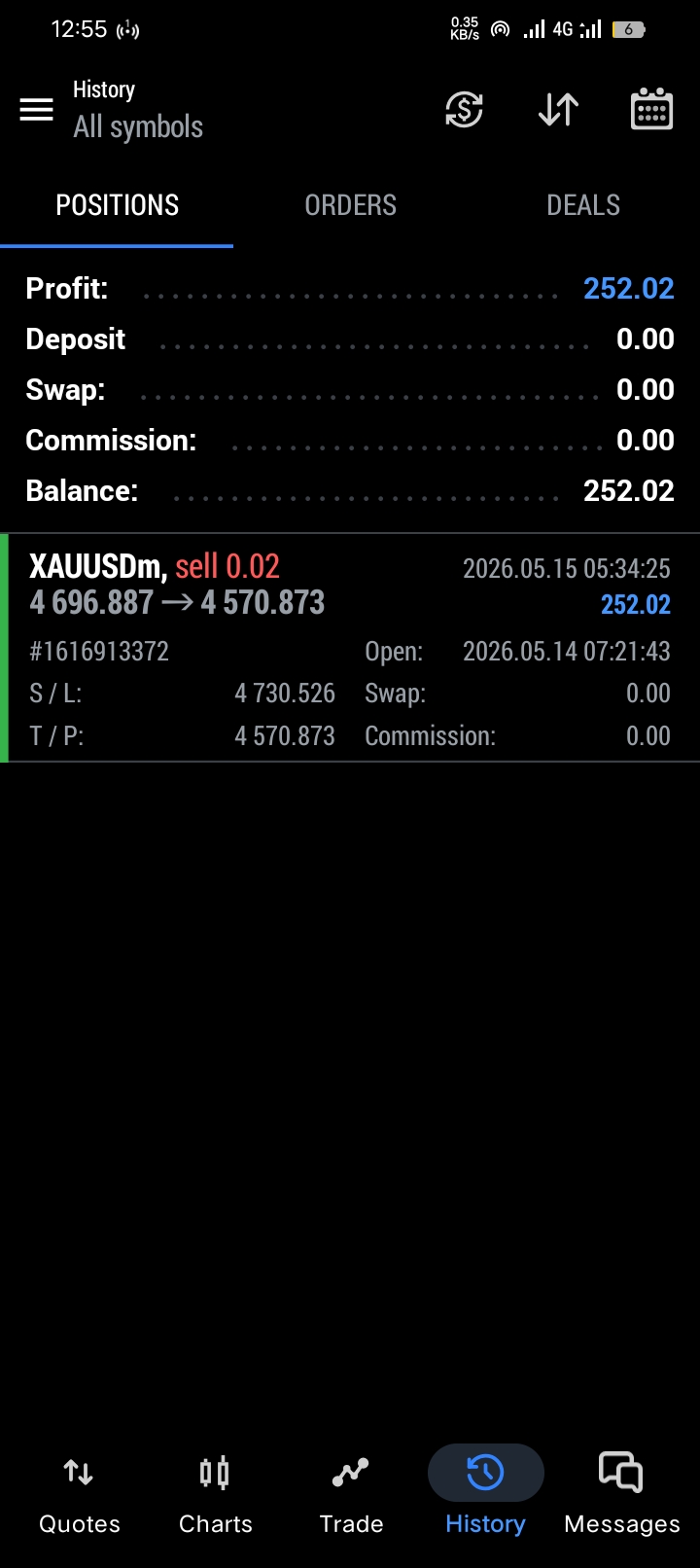Open the XAUUSDm sell 0.02 position
This screenshot has width=700, height=1568.
pos(350,648)
